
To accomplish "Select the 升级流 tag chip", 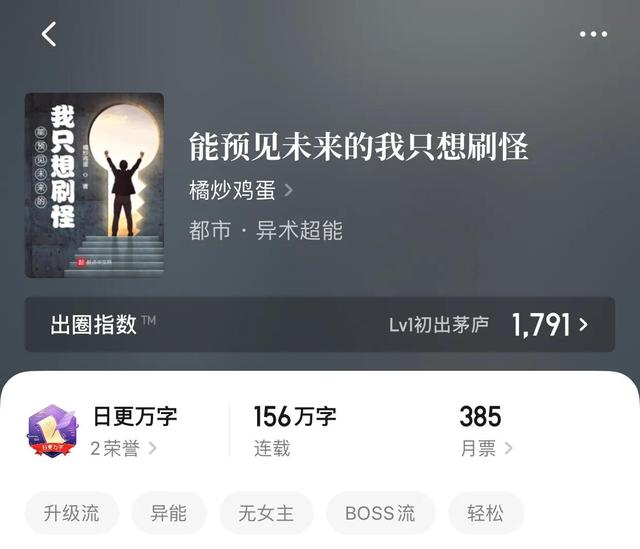I will [x=72, y=513].
